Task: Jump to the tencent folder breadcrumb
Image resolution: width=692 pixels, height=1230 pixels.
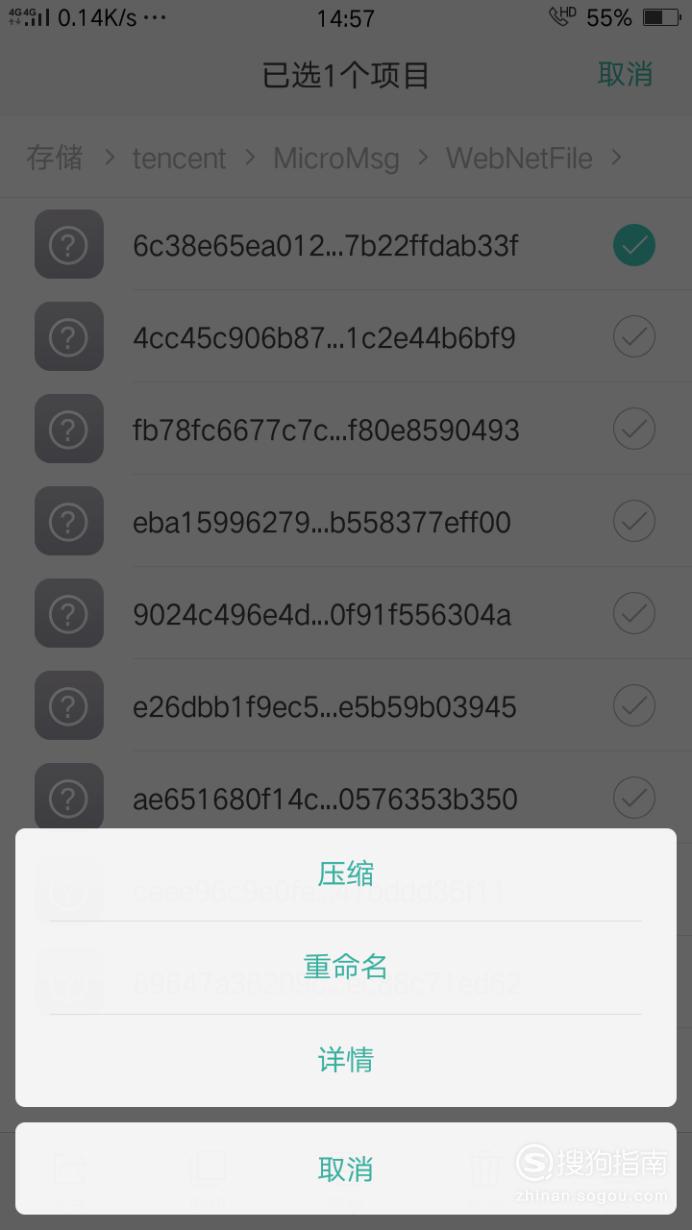Action: pos(179,158)
